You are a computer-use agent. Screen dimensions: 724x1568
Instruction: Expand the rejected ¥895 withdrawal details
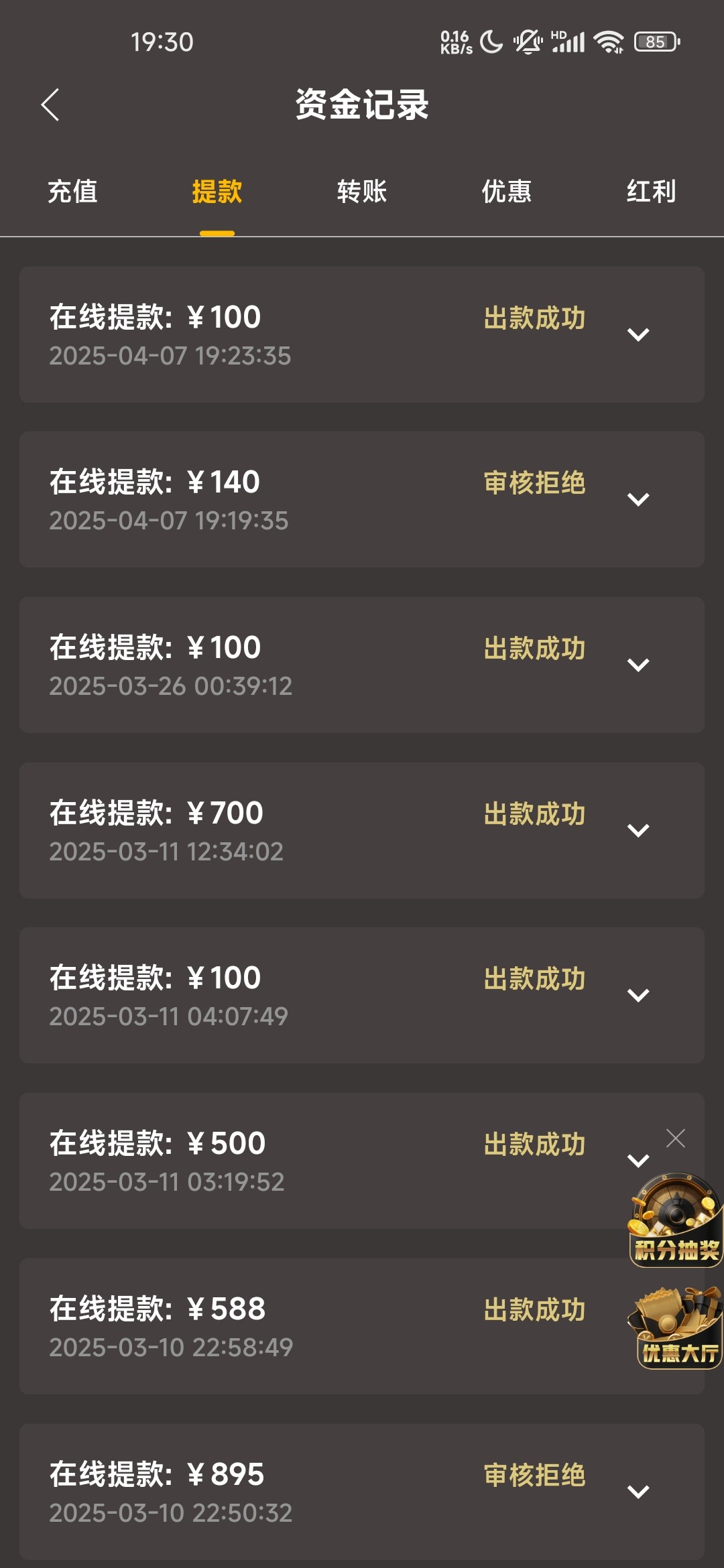point(638,1492)
